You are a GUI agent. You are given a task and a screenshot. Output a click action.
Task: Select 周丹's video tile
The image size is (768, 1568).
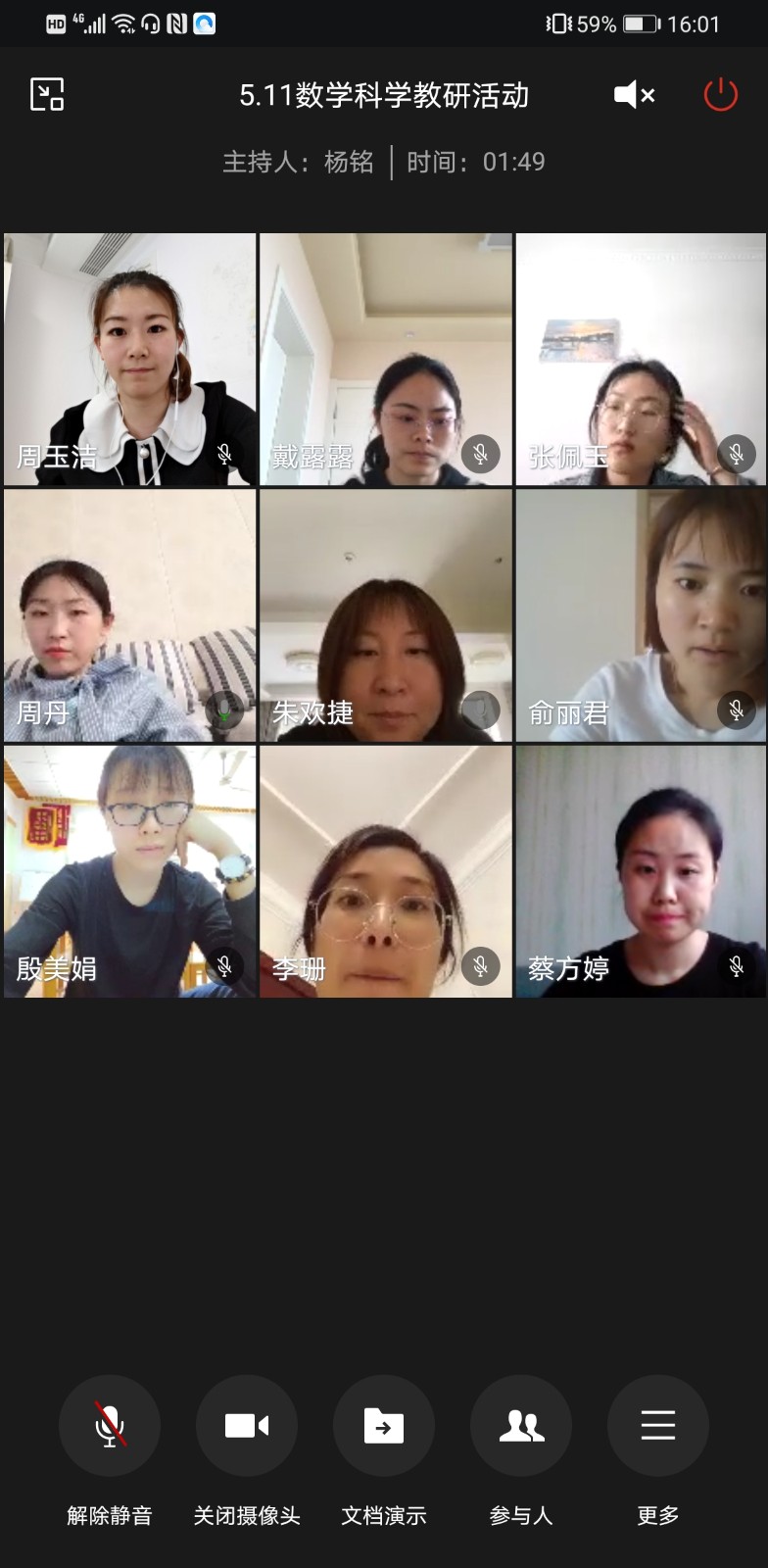[x=130, y=615]
